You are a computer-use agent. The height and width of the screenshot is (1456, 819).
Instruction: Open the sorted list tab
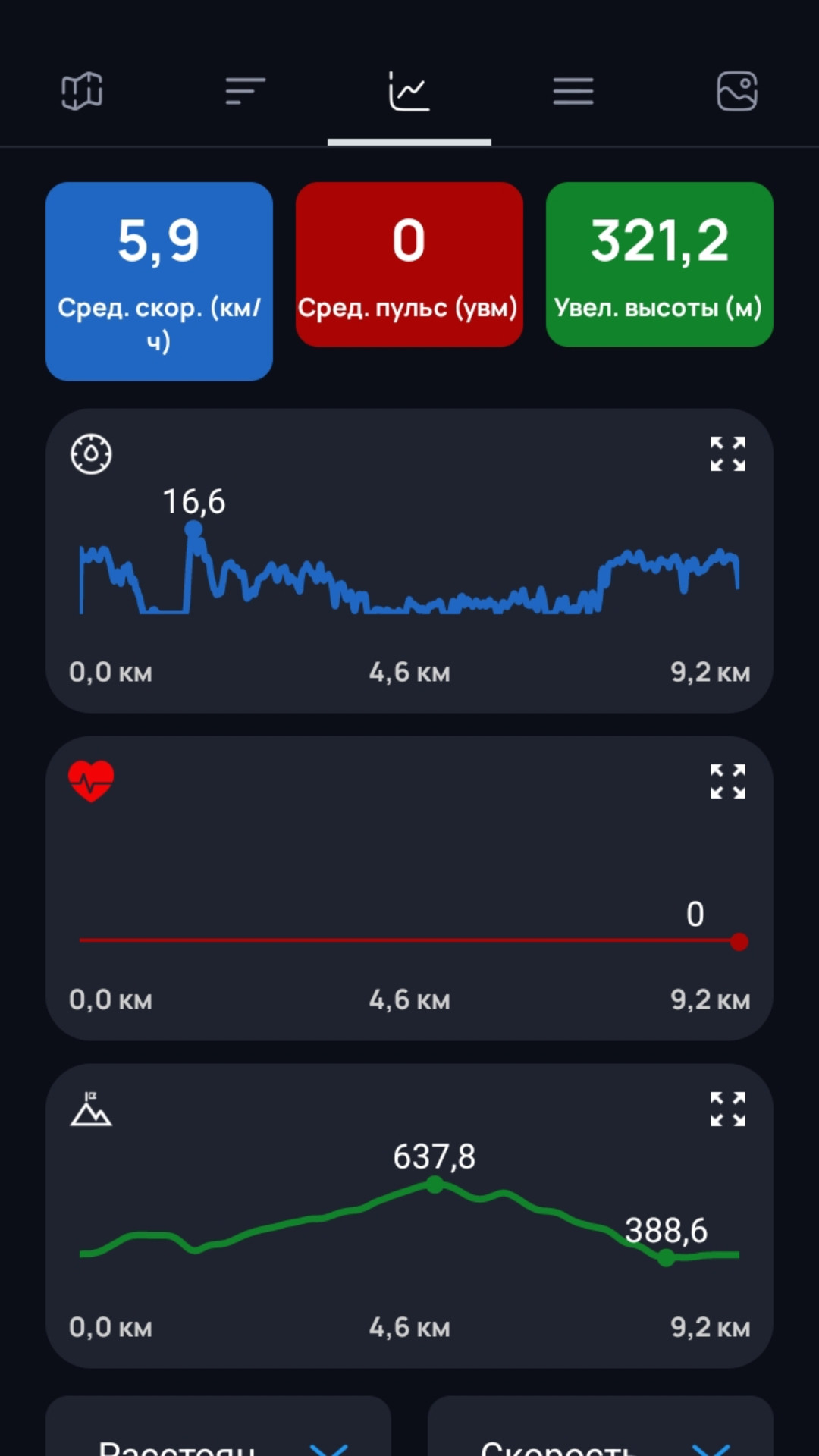tap(245, 91)
